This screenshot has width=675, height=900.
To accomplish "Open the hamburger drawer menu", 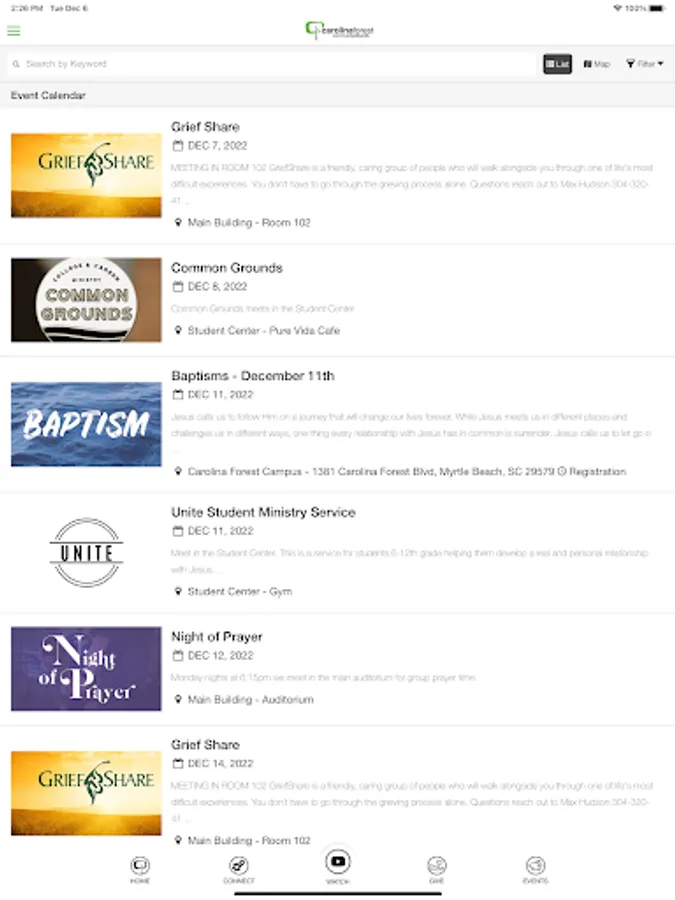I will coord(14,31).
